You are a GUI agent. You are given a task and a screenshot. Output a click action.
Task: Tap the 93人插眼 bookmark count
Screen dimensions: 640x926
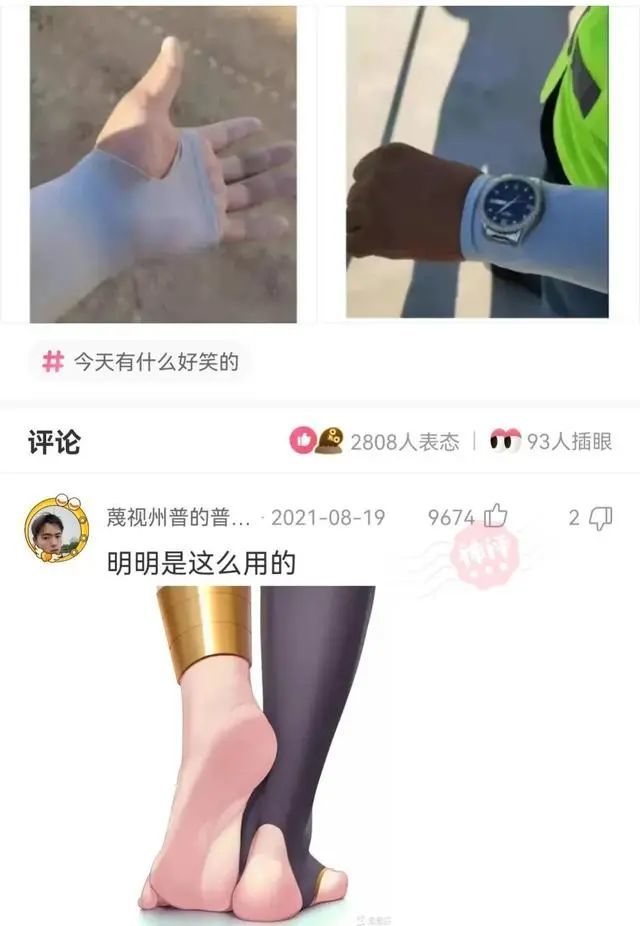point(551,441)
